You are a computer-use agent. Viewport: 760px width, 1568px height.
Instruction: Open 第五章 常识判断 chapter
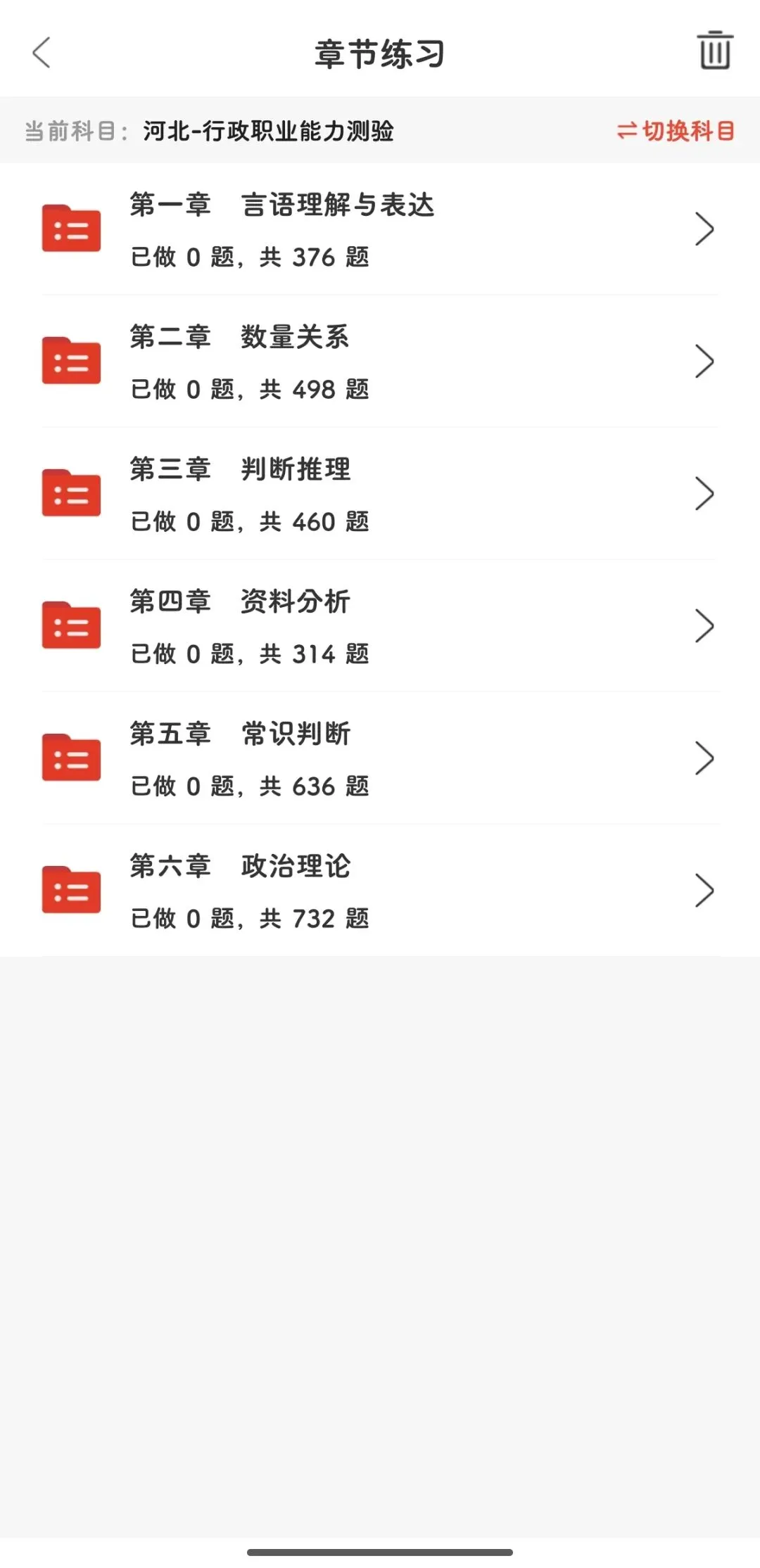click(380, 758)
